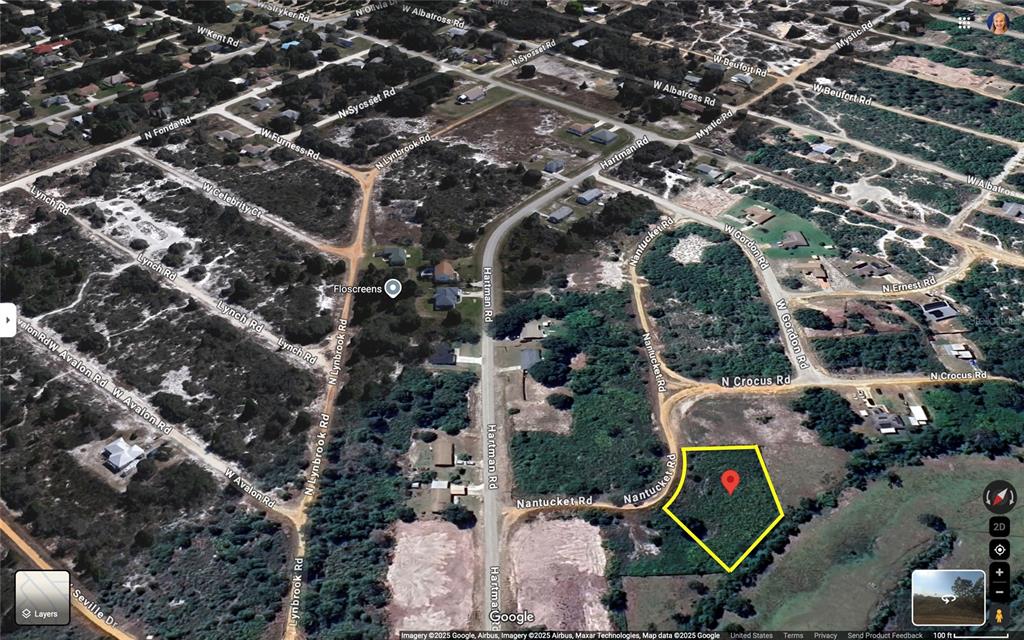Zoom in with the plus button
The height and width of the screenshot is (640, 1024).
click(999, 572)
